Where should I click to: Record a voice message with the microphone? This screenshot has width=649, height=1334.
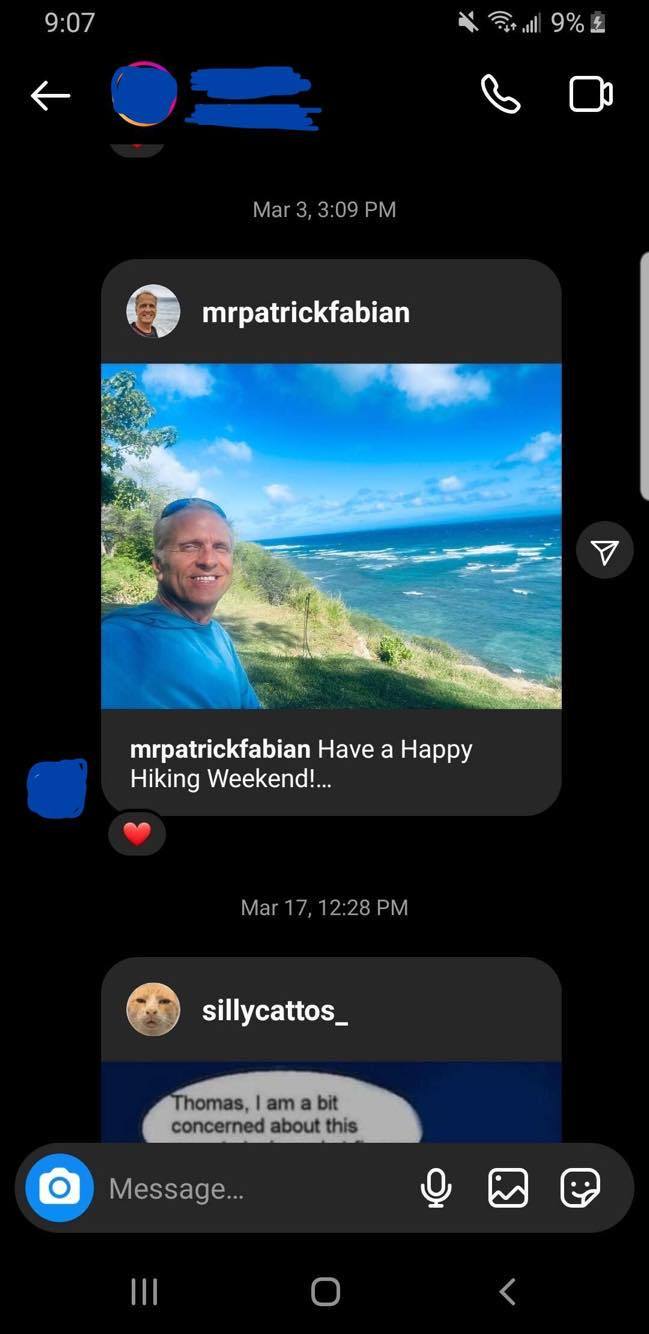435,1188
